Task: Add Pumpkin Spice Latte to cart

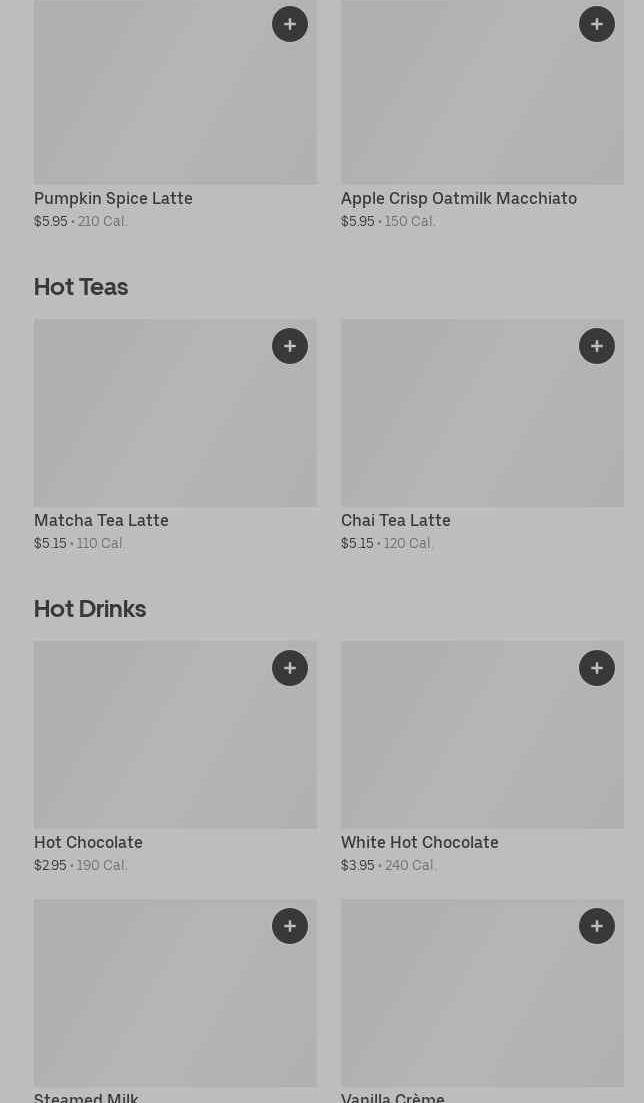Action: (290, 24)
